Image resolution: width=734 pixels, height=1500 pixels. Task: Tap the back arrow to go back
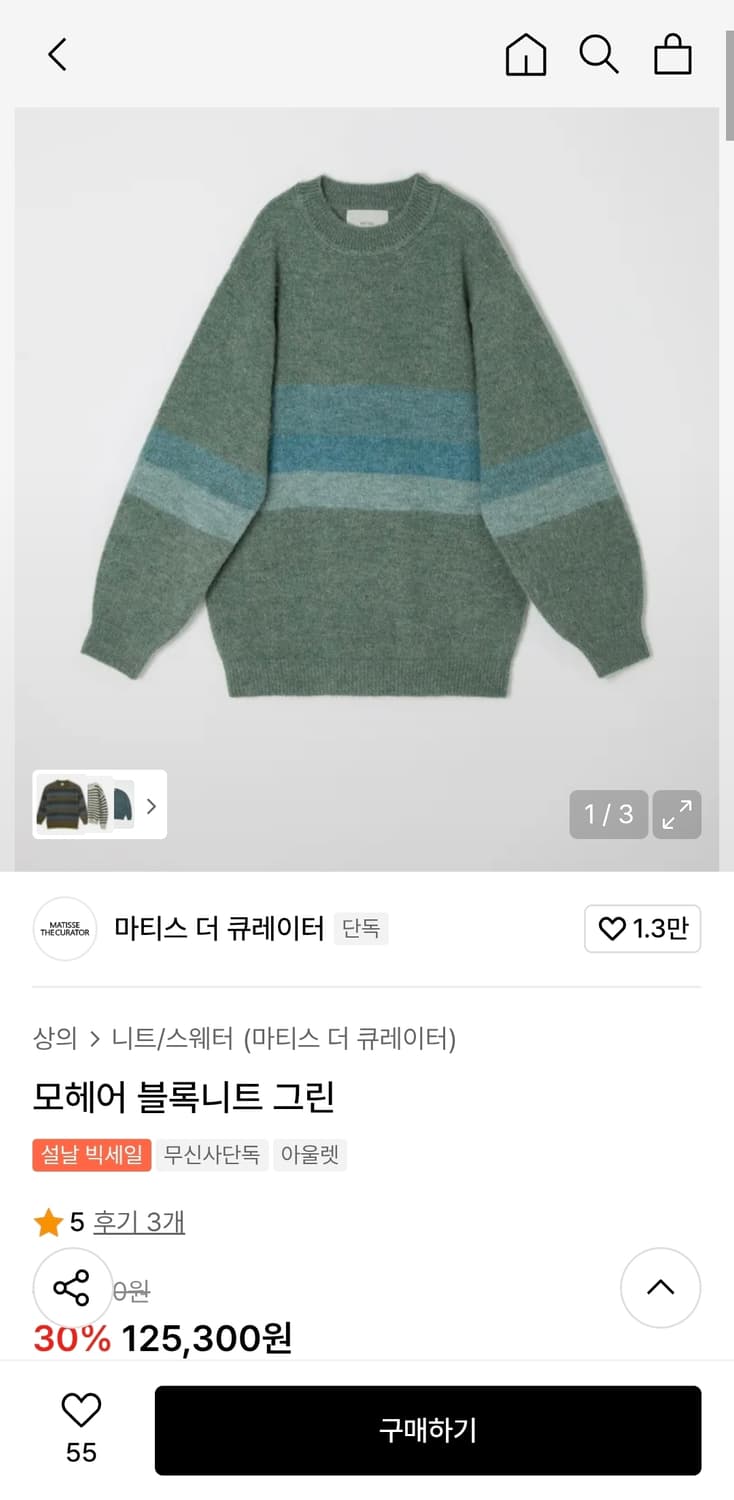pyautogui.click(x=57, y=56)
